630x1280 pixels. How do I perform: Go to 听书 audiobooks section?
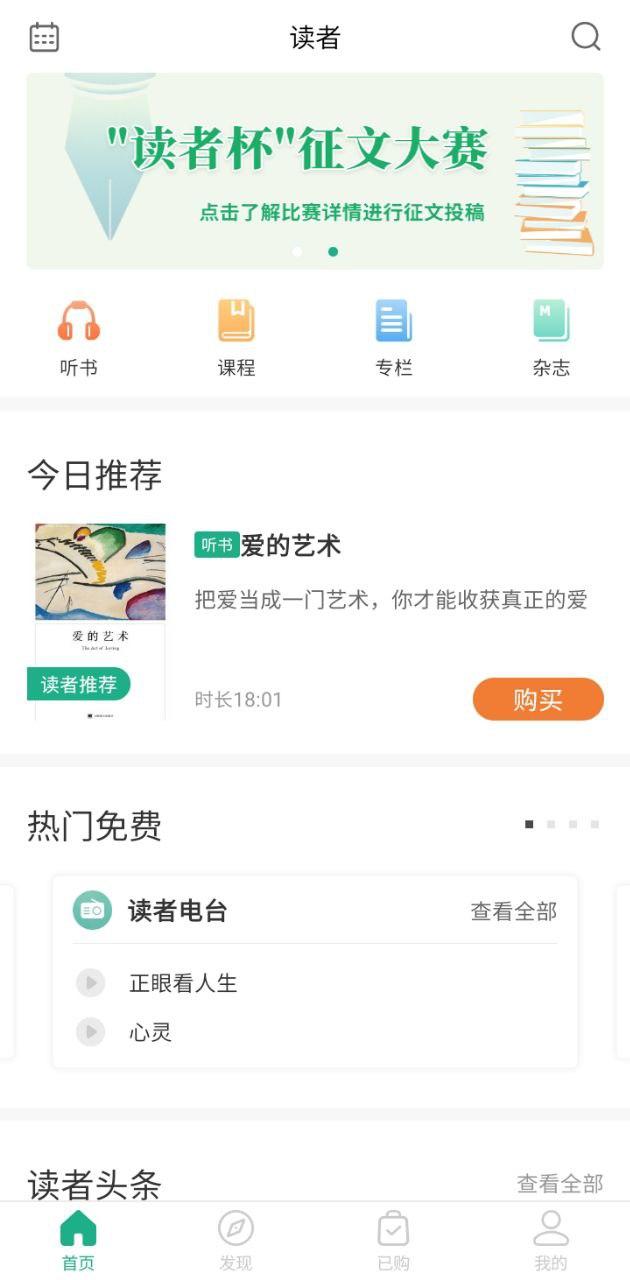coord(79,338)
